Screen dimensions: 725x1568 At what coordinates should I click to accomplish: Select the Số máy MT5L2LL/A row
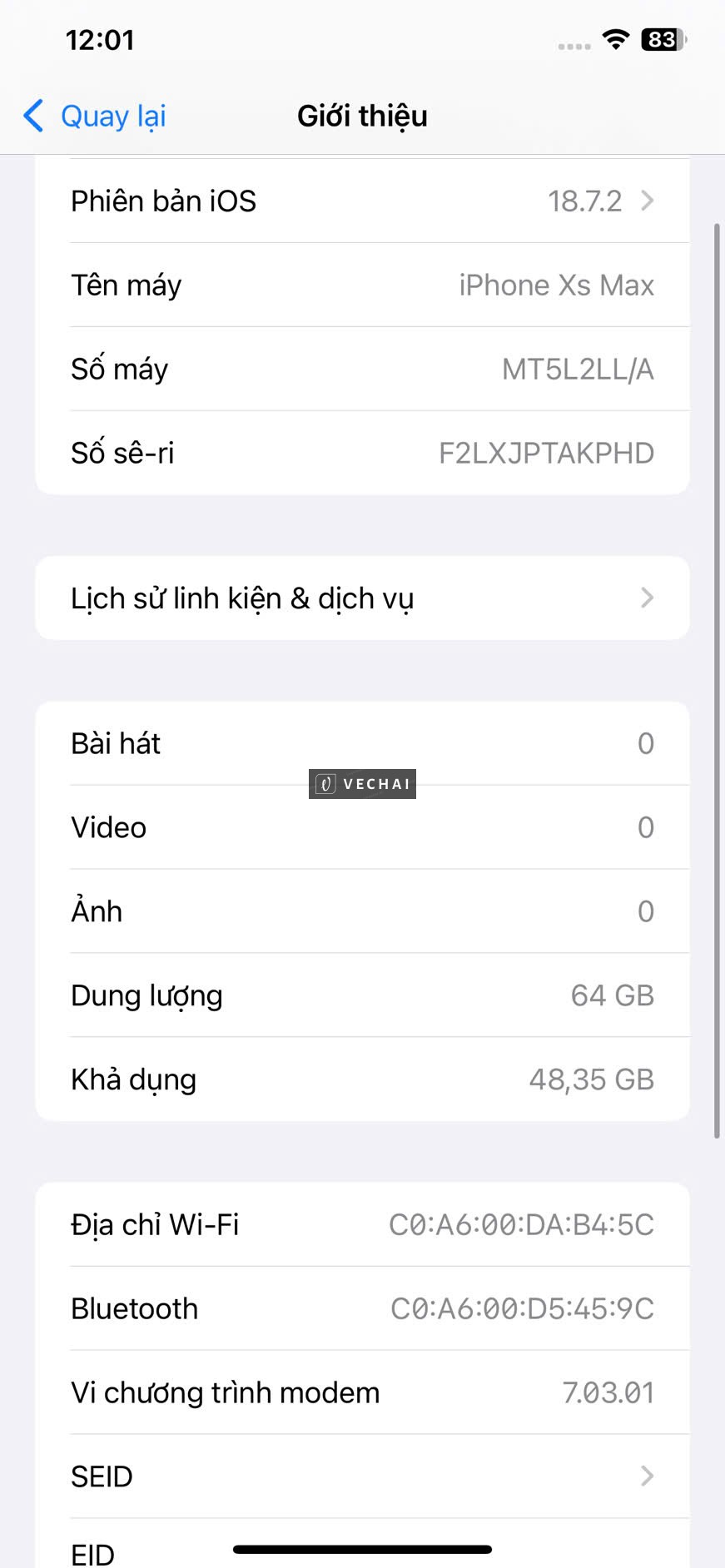click(x=362, y=369)
